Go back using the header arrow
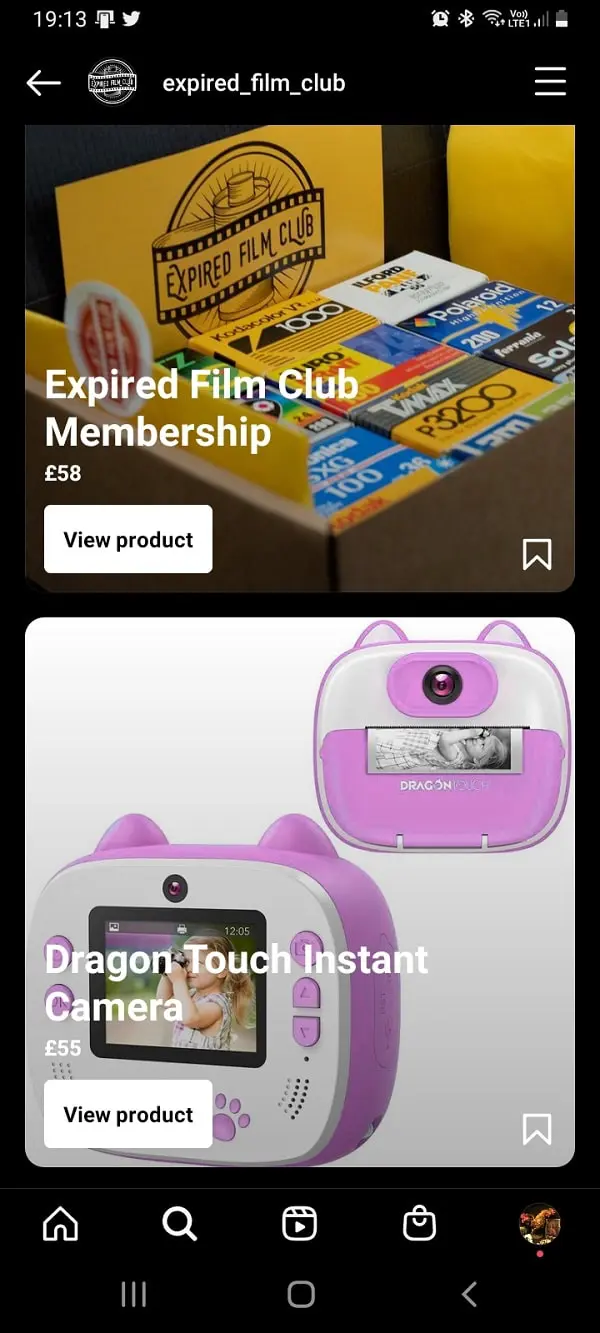Viewport: 600px width, 1333px height. [x=44, y=83]
